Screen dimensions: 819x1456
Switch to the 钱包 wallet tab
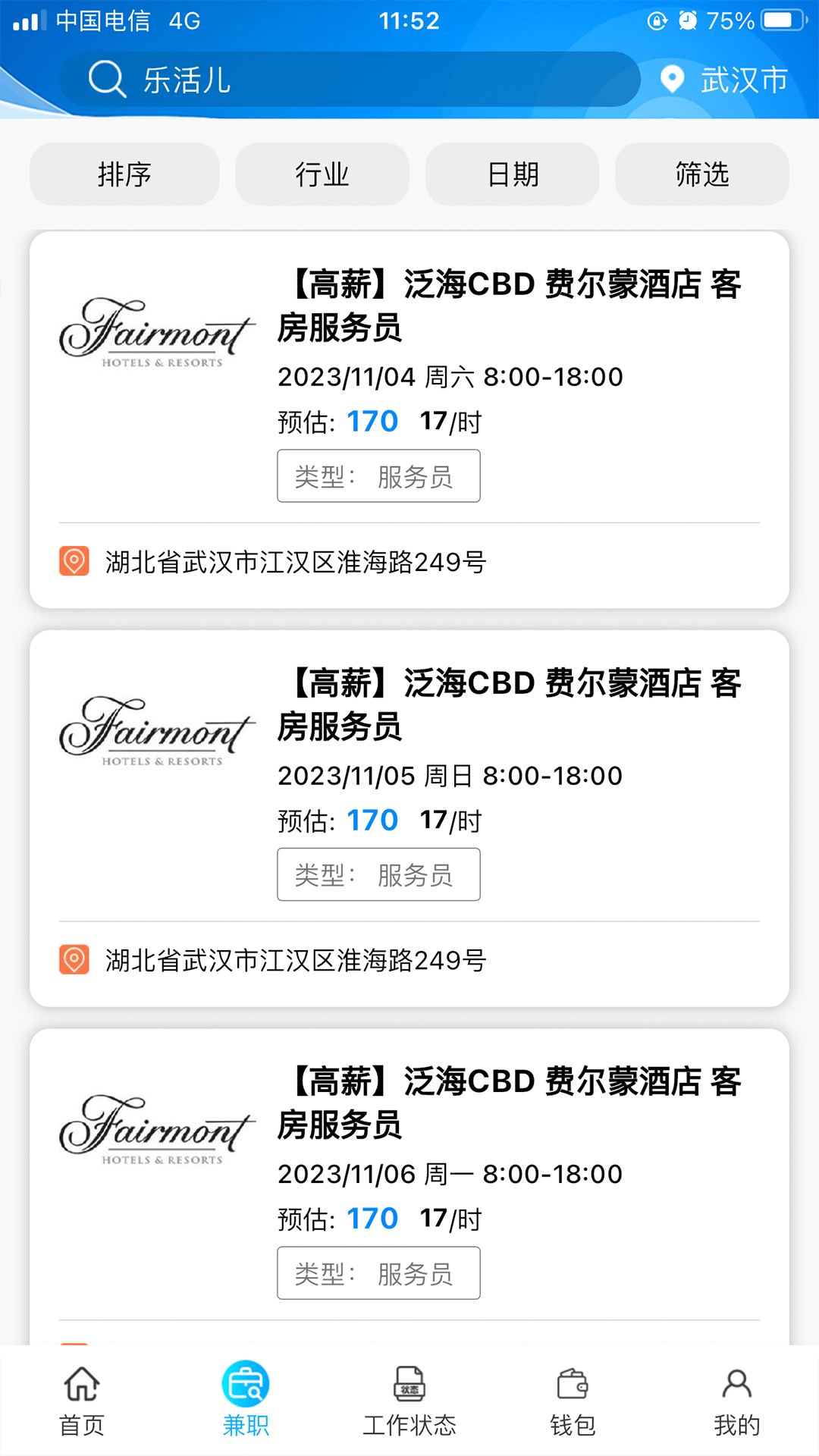(573, 1401)
